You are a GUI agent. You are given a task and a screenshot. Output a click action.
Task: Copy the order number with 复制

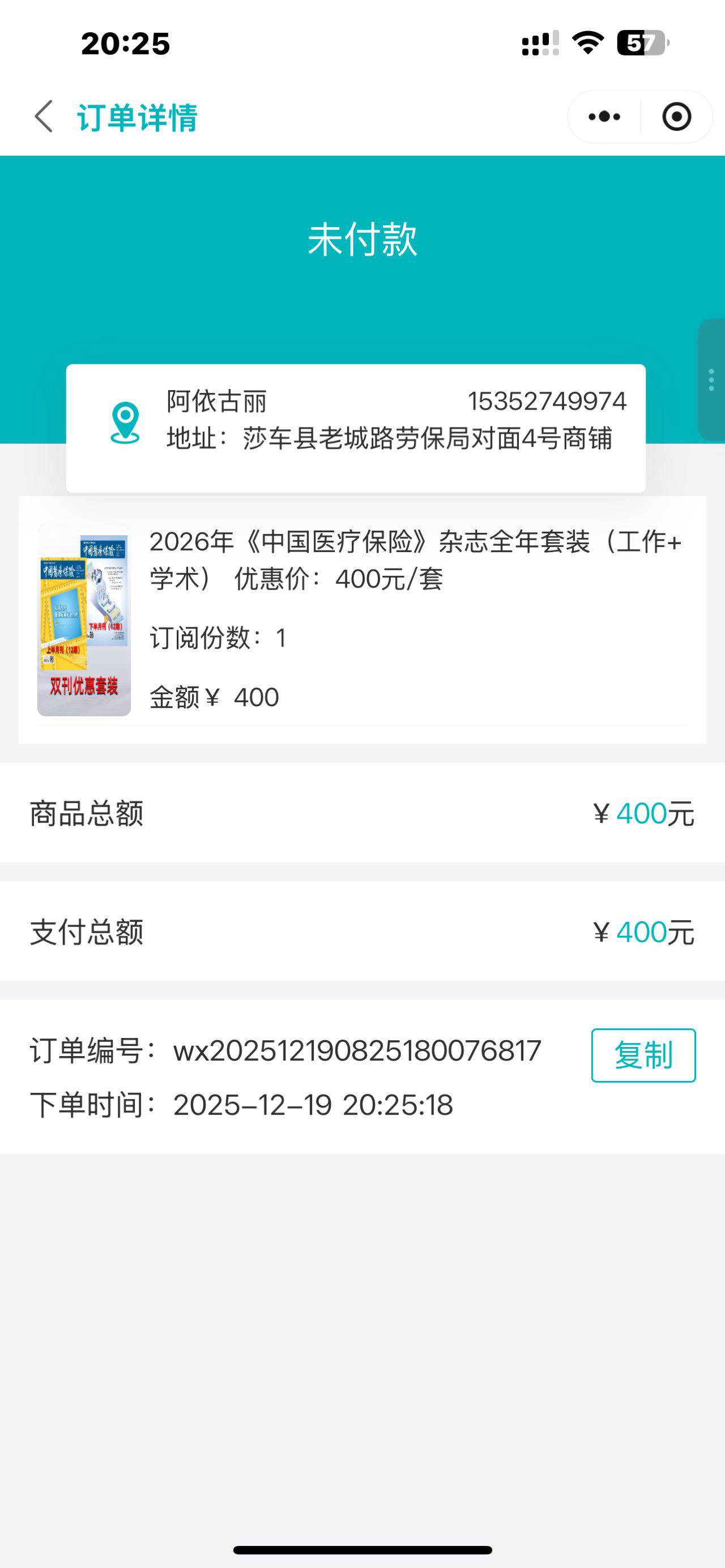643,1055
